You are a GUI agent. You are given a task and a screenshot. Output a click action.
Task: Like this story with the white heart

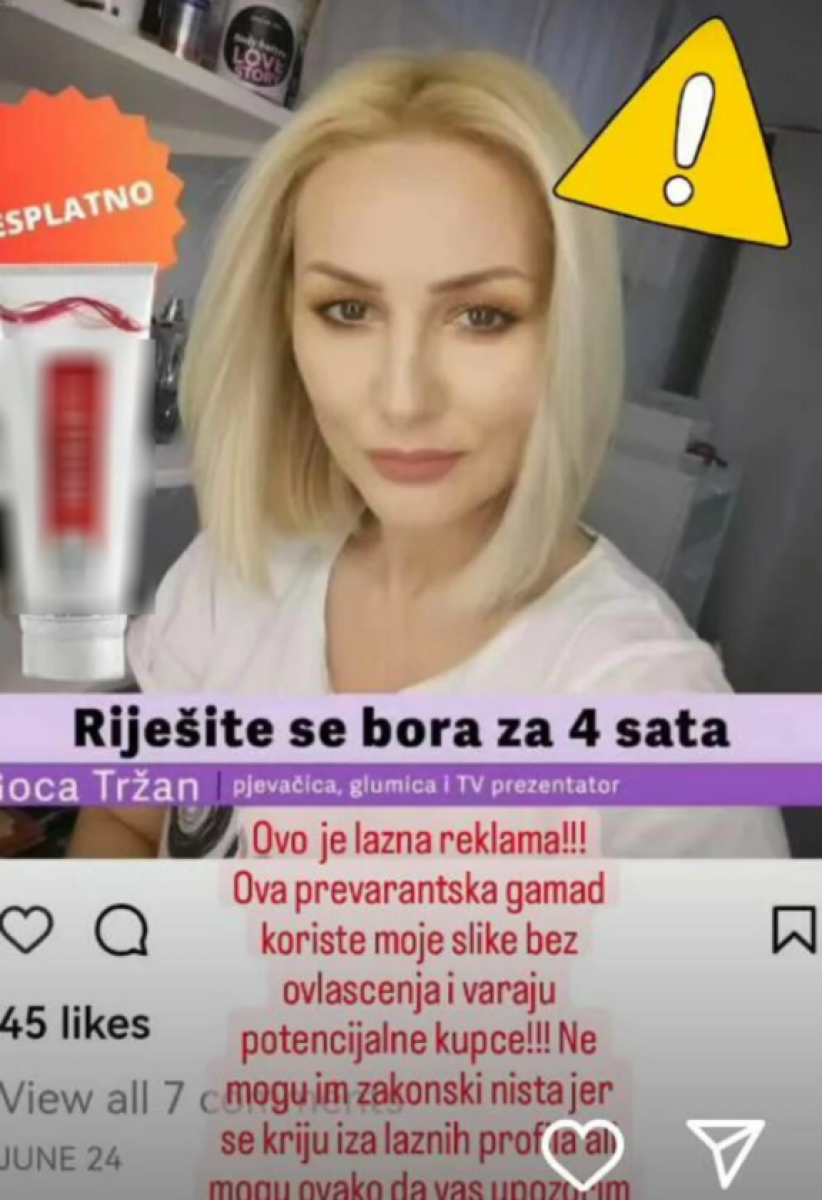pyautogui.click(x=582, y=1153)
